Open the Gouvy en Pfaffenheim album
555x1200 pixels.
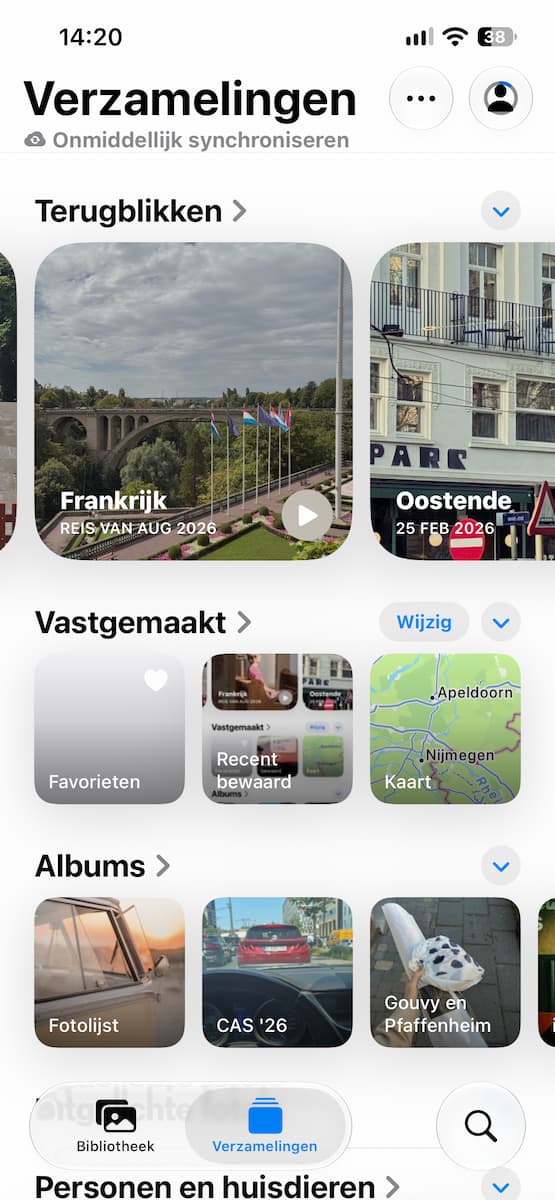tap(445, 972)
